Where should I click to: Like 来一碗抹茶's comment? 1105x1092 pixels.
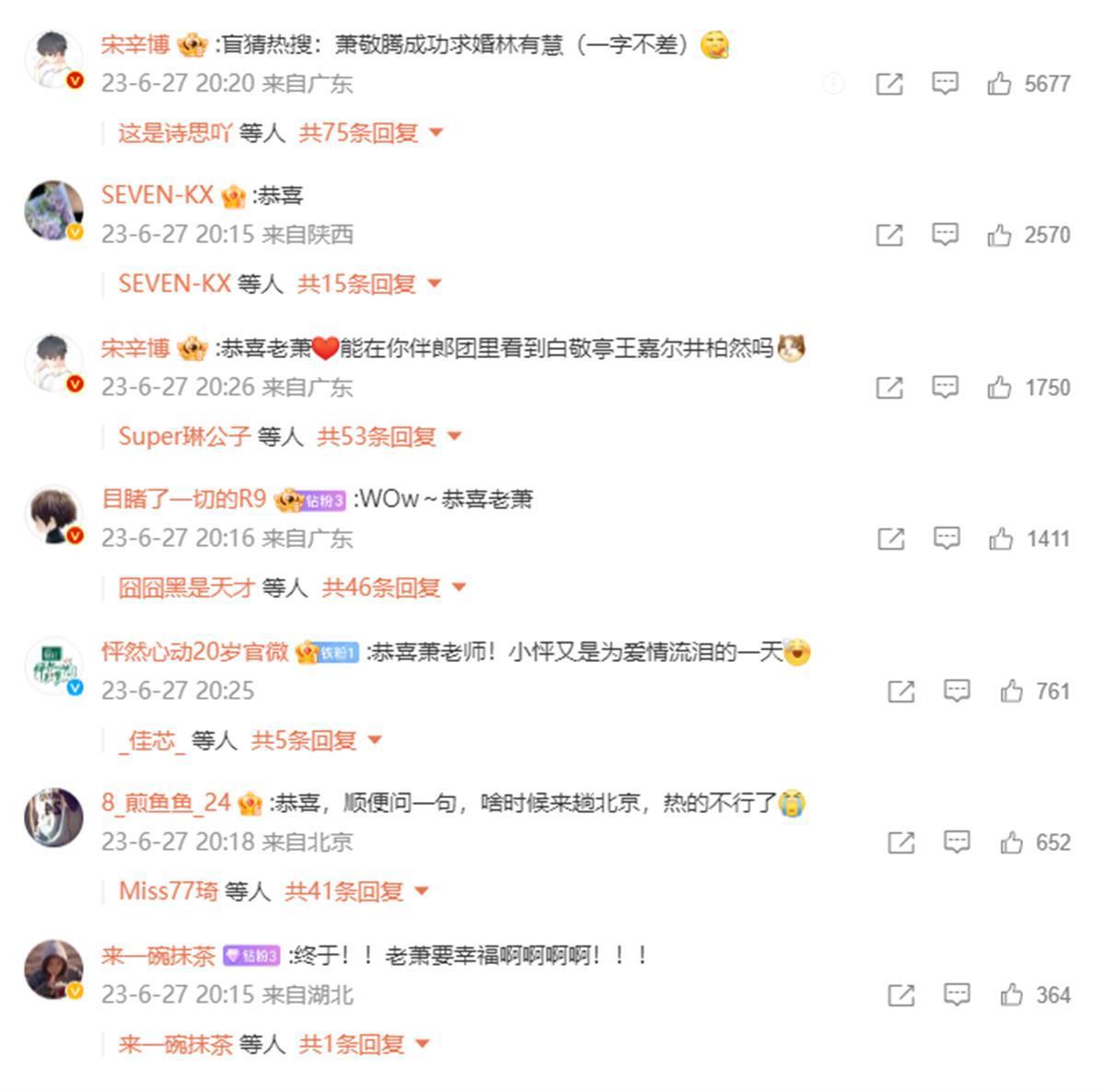pyautogui.click(x=1012, y=994)
